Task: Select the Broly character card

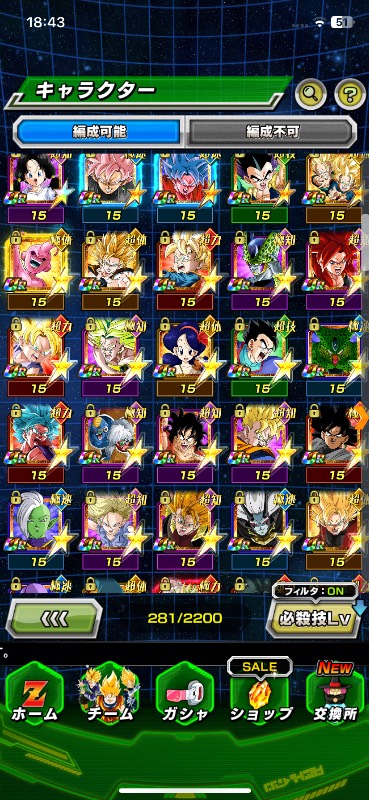Action: [112, 357]
